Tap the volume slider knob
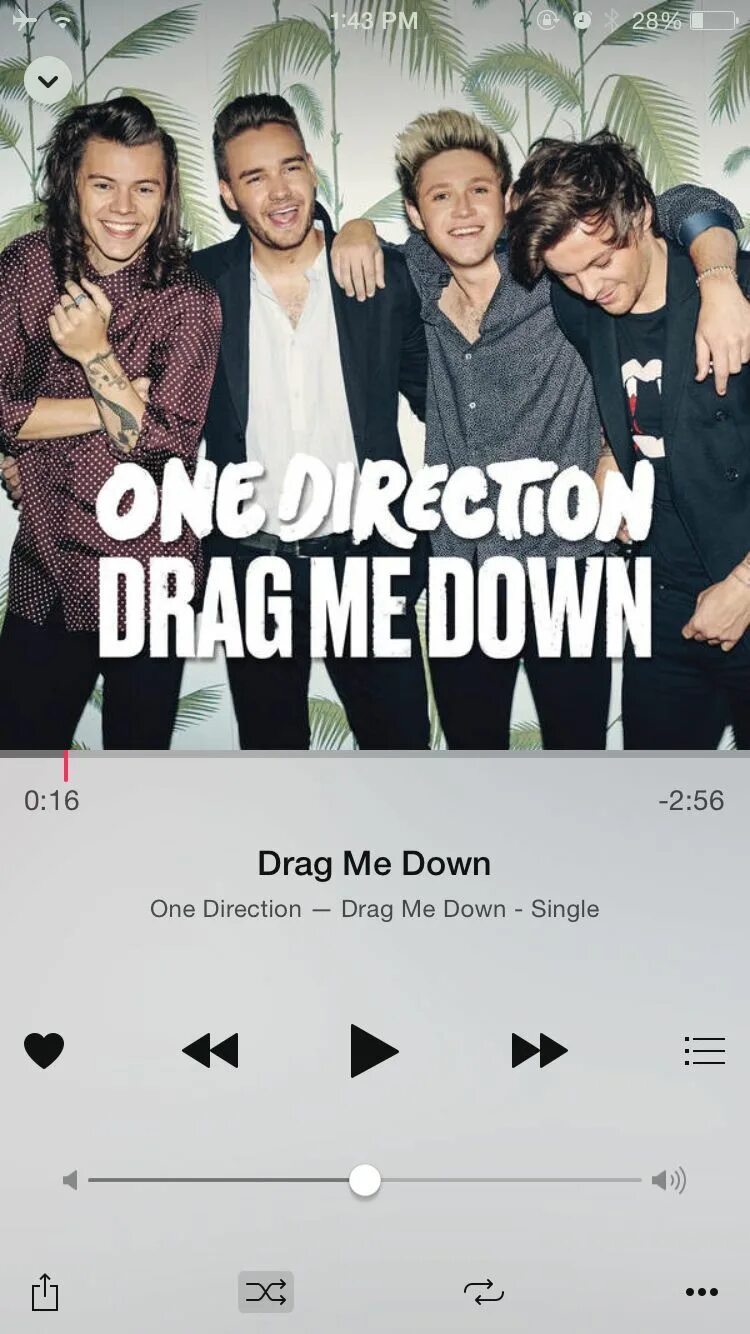The width and height of the screenshot is (750, 1334). (x=365, y=1180)
